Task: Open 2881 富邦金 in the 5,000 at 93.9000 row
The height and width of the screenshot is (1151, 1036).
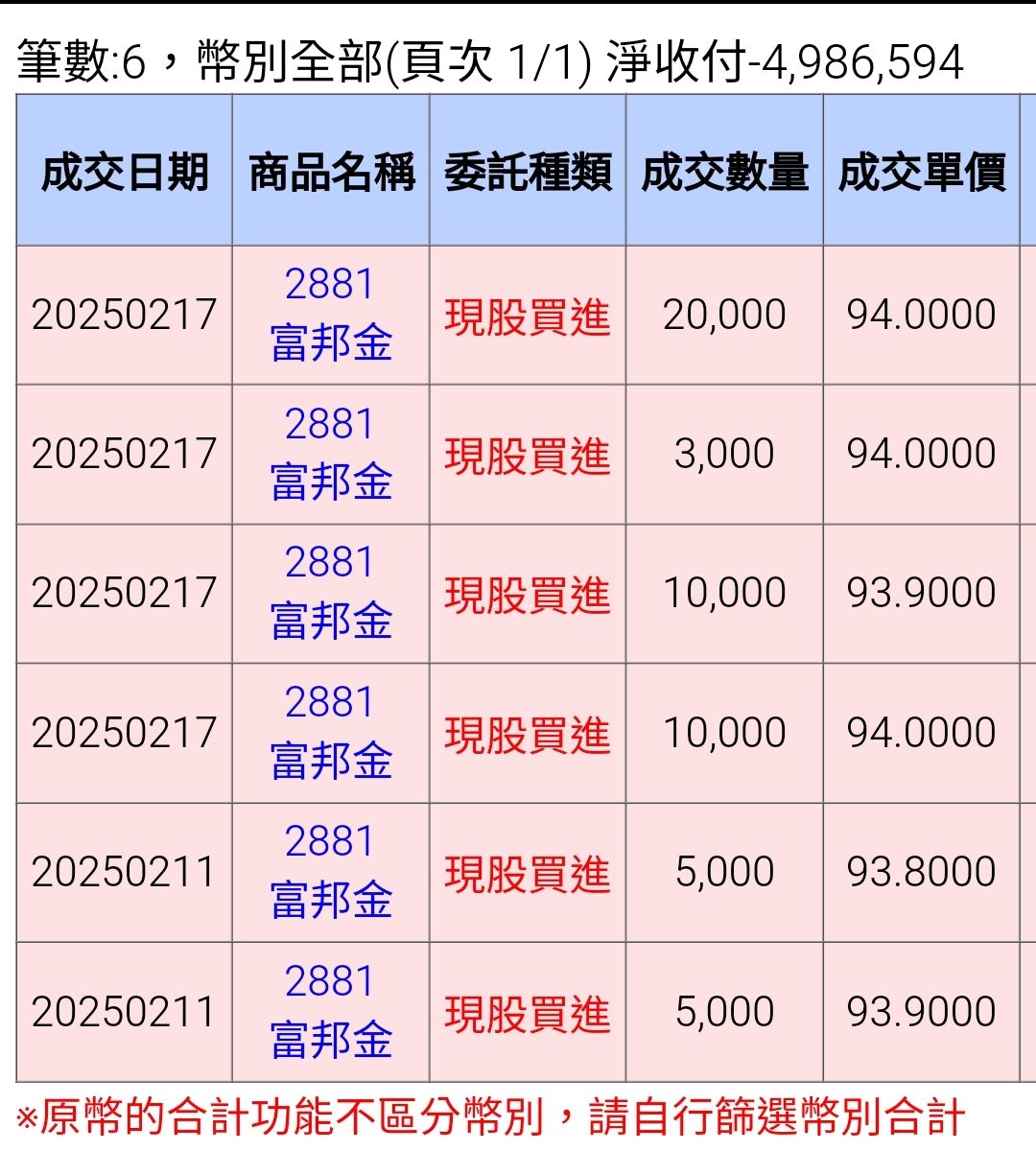Action: click(331, 1012)
